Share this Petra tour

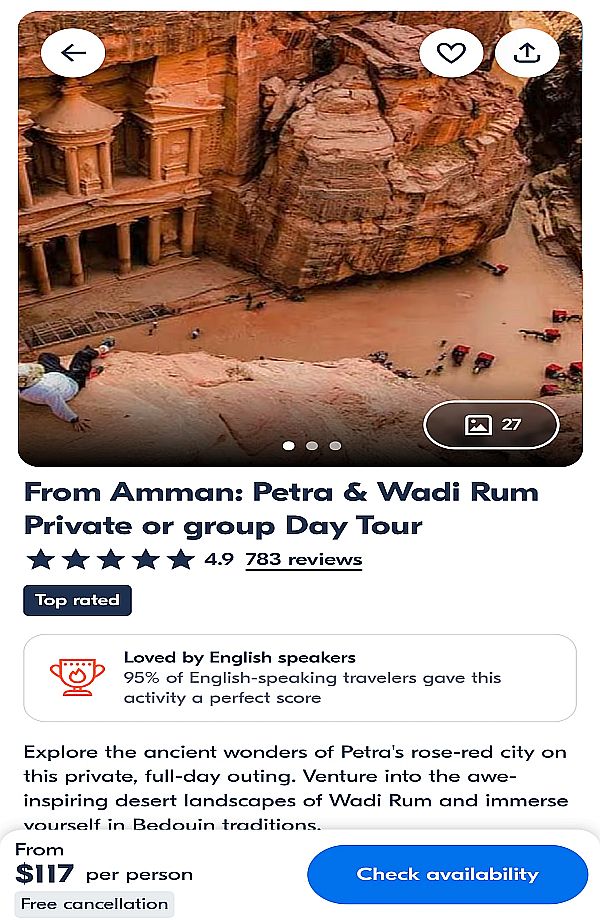[527, 53]
